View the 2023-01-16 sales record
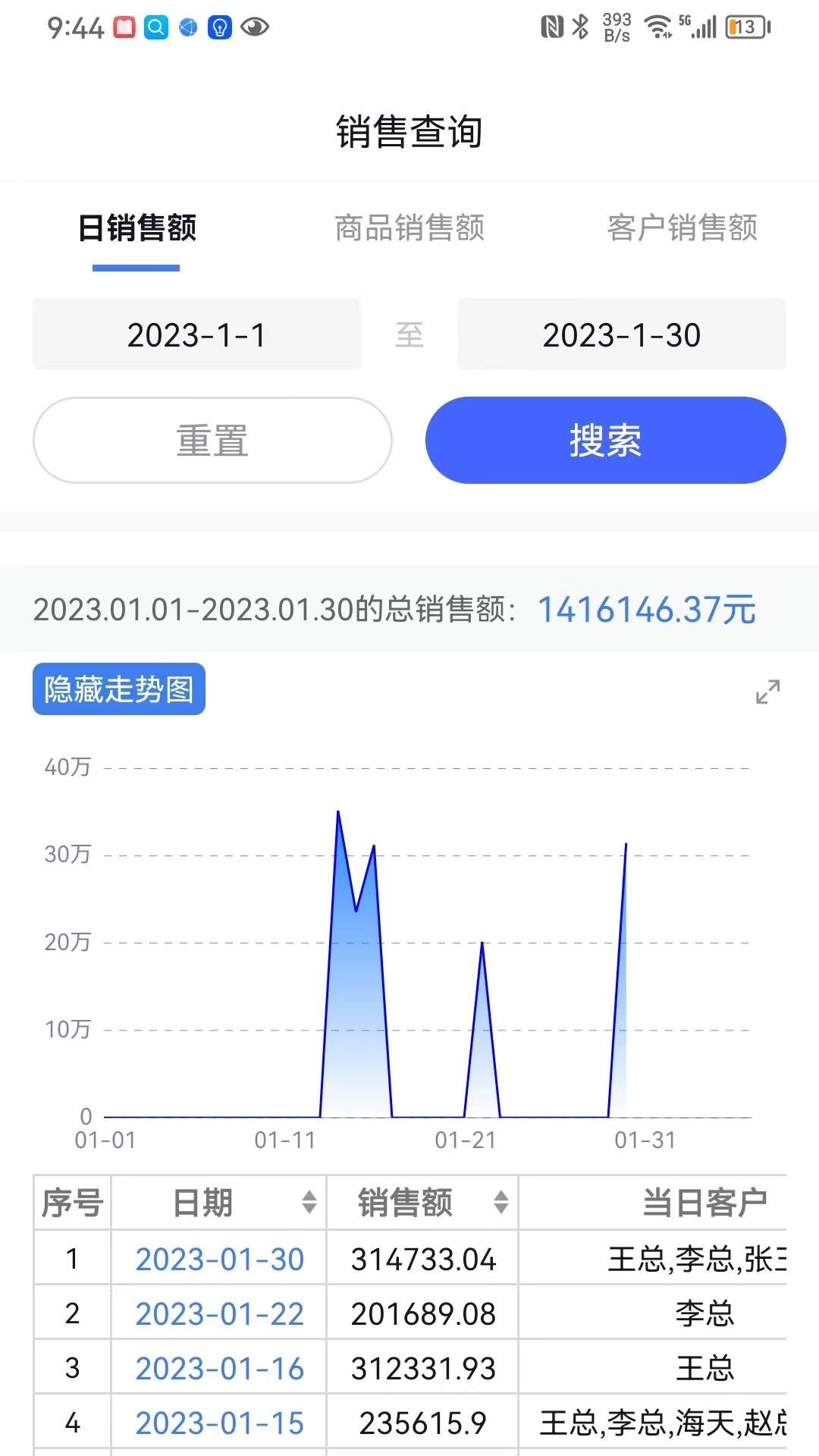819x1456 pixels. coord(219,1369)
